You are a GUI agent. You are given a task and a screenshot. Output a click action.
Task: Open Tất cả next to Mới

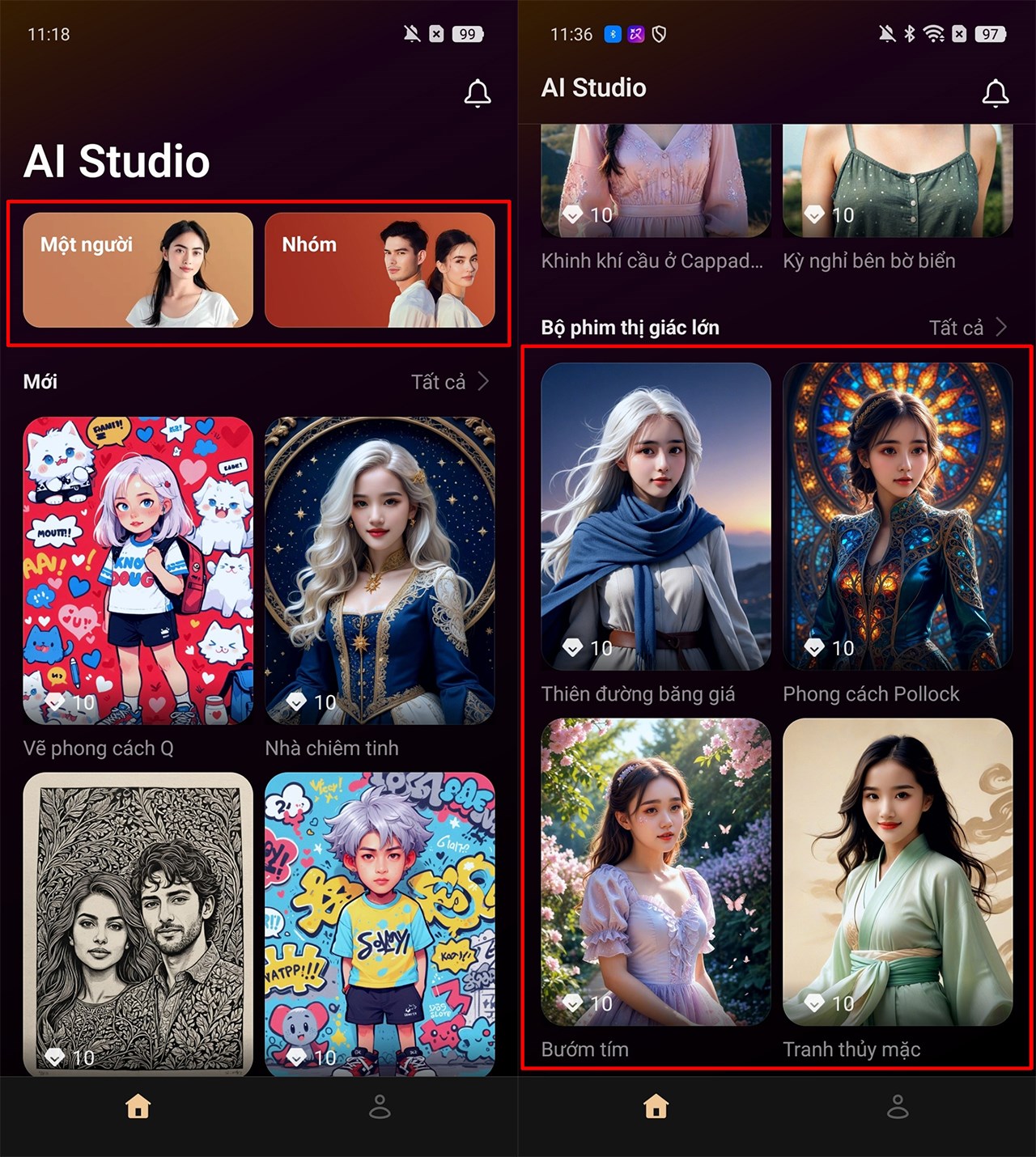pos(449,382)
